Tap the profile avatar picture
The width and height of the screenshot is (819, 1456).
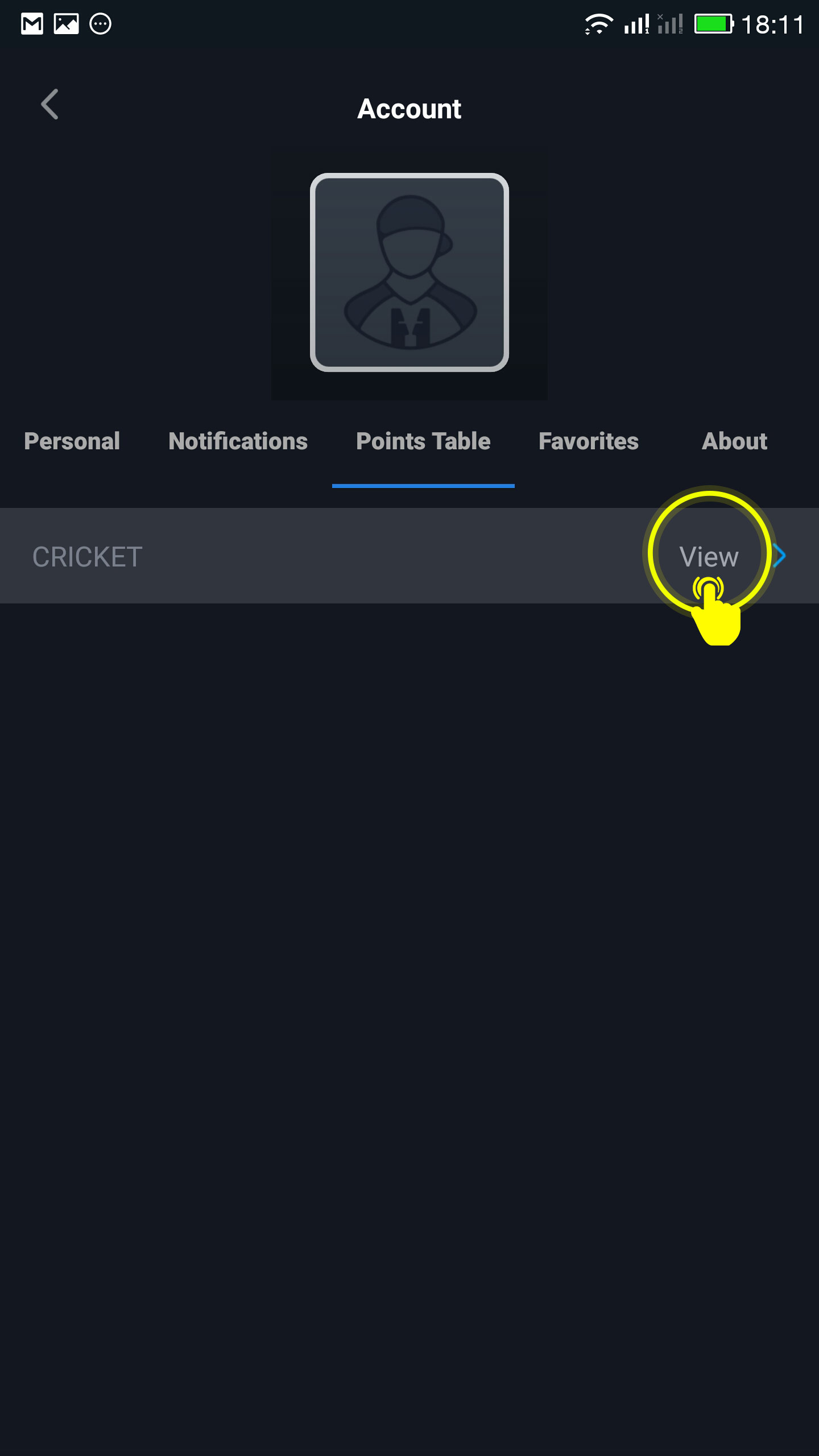click(x=409, y=272)
